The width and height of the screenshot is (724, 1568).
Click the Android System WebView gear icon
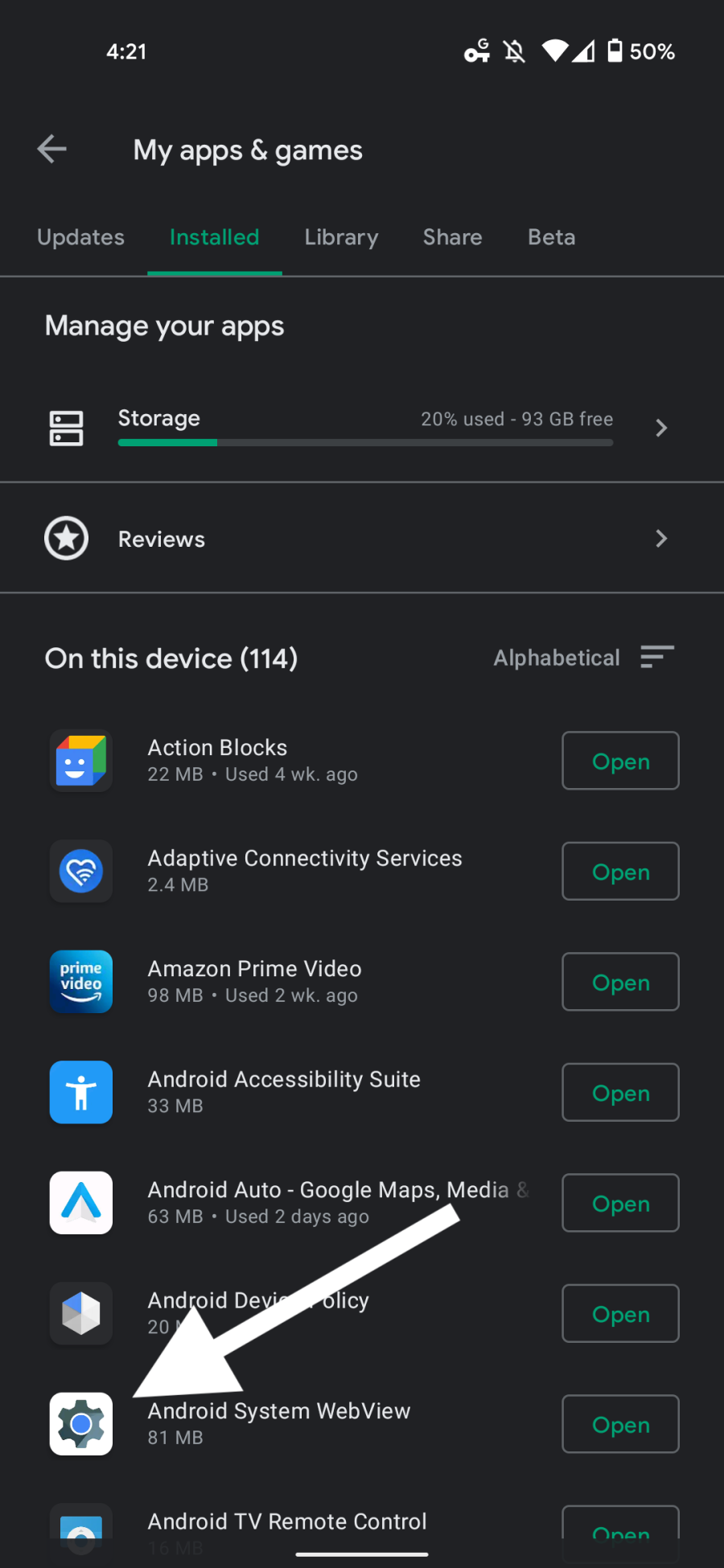[80, 1423]
